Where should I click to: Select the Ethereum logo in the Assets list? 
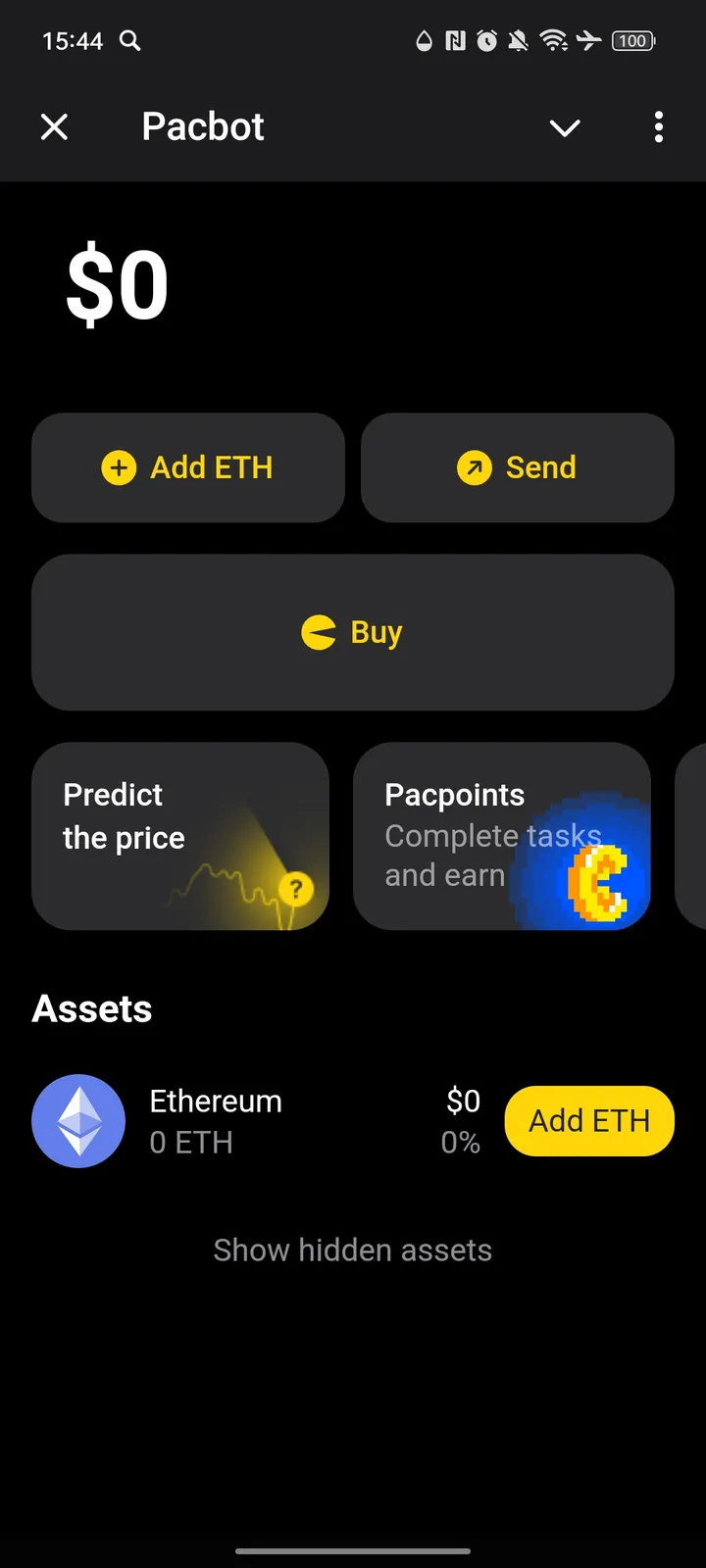pos(78,1120)
